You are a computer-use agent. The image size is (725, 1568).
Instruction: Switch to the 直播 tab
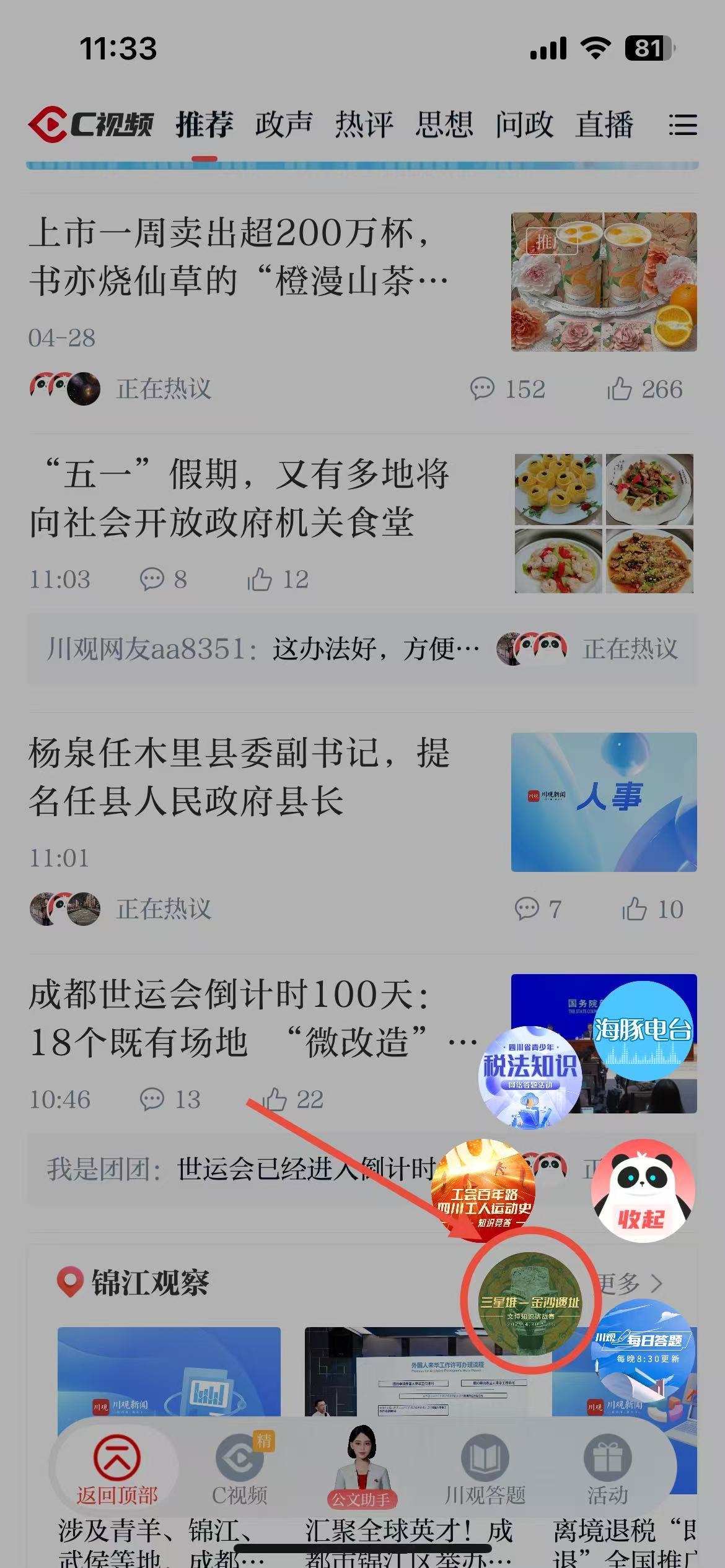604,124
